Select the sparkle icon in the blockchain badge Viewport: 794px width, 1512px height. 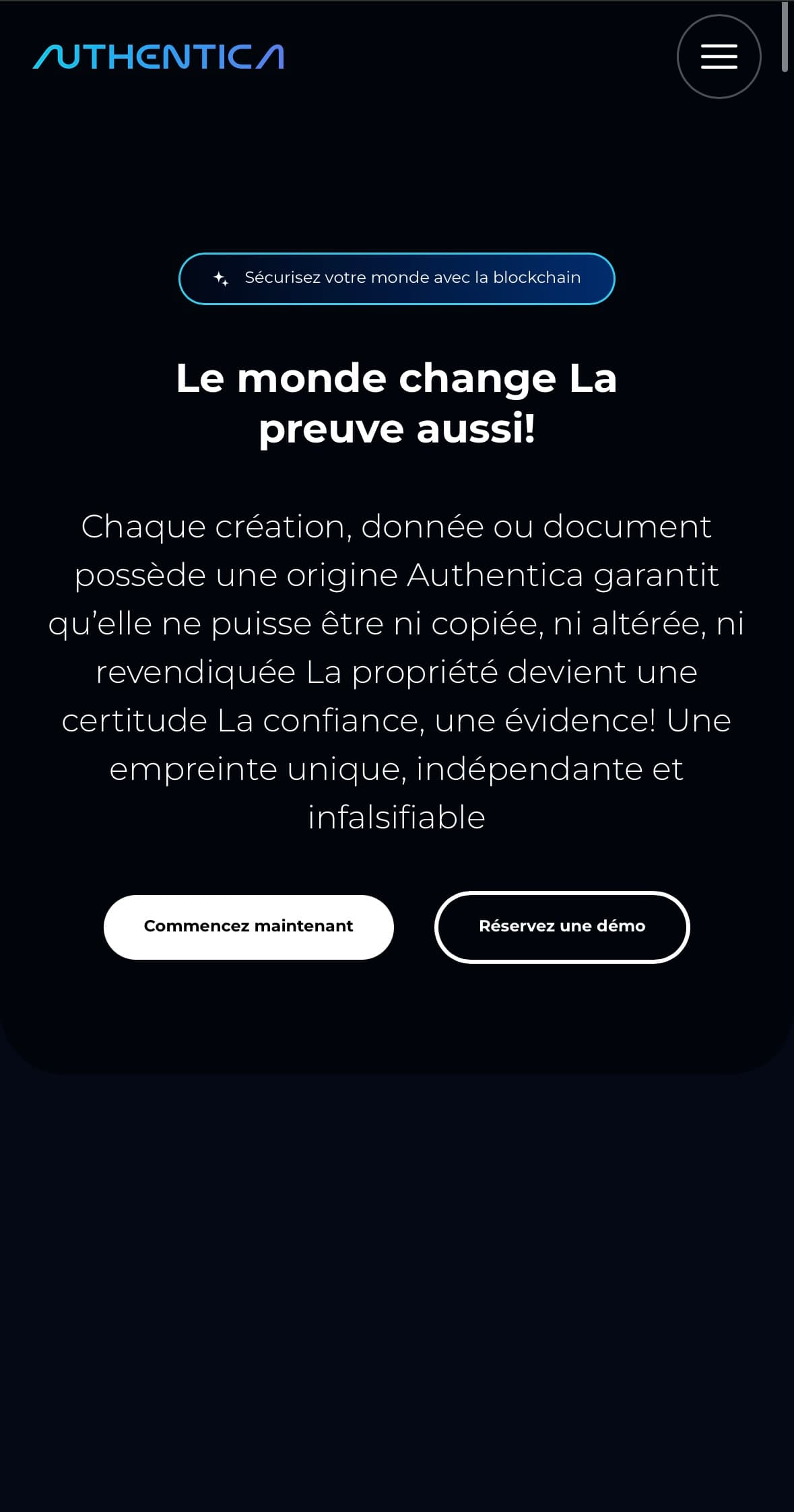click(221, 277)
